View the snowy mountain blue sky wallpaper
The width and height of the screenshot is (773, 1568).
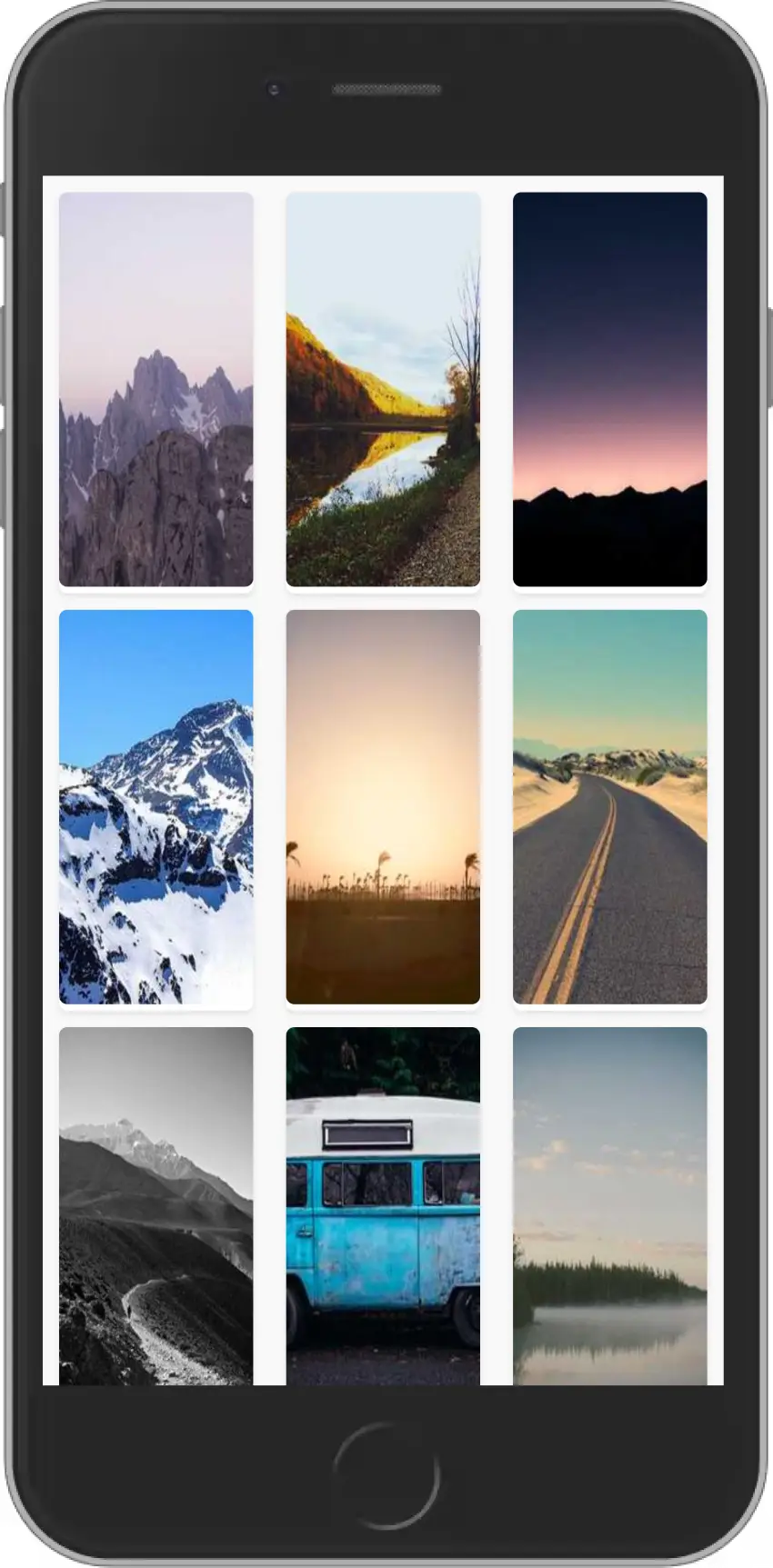point(156,807)
